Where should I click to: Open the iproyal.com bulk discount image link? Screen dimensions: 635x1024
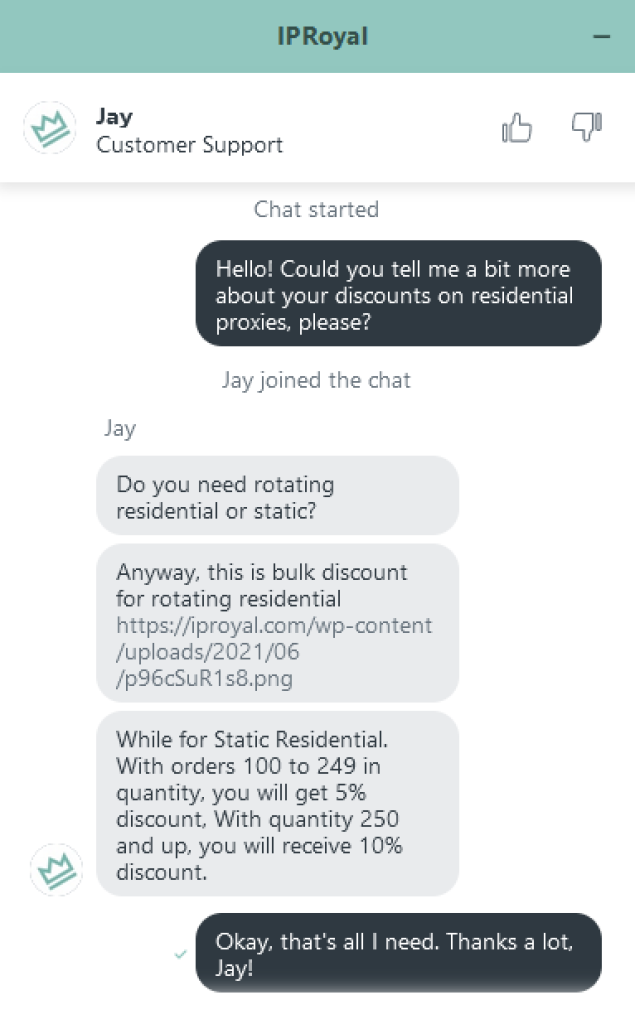(274, 652)
